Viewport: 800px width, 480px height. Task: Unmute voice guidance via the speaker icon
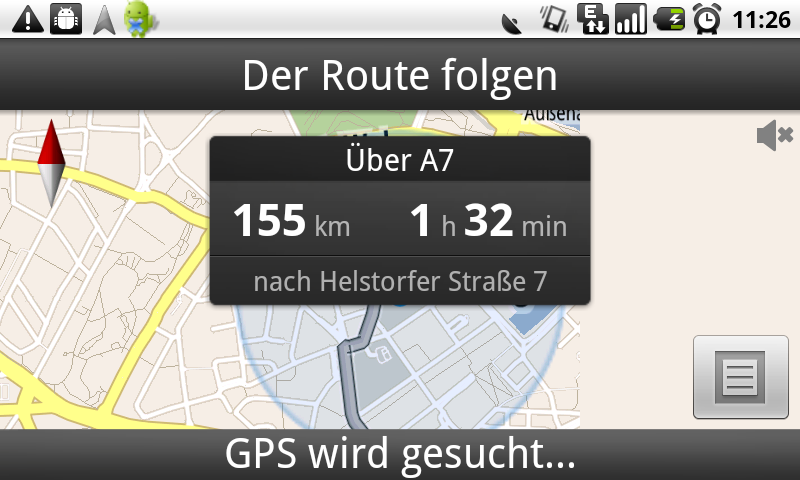[x=774, y=135]
